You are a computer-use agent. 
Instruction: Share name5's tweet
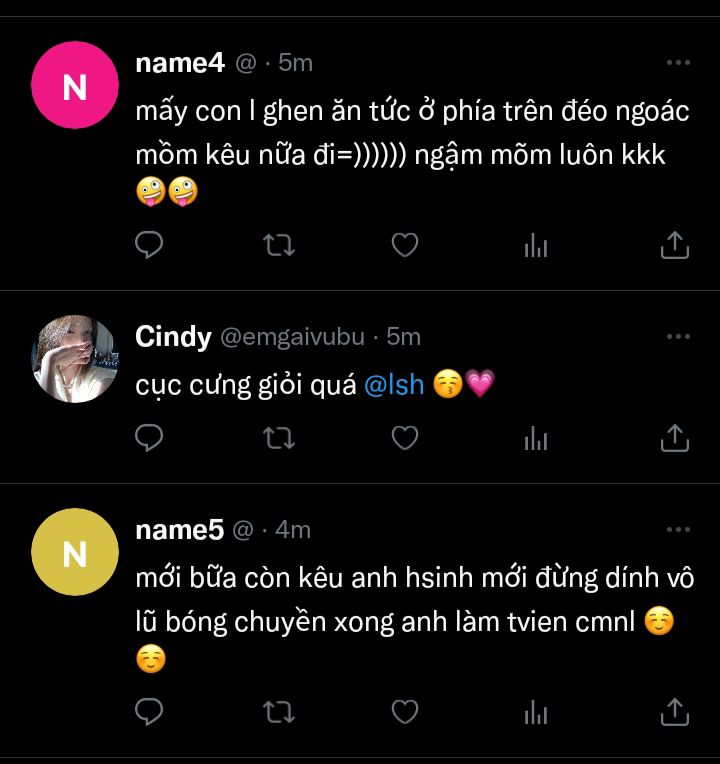click(675, 711)
